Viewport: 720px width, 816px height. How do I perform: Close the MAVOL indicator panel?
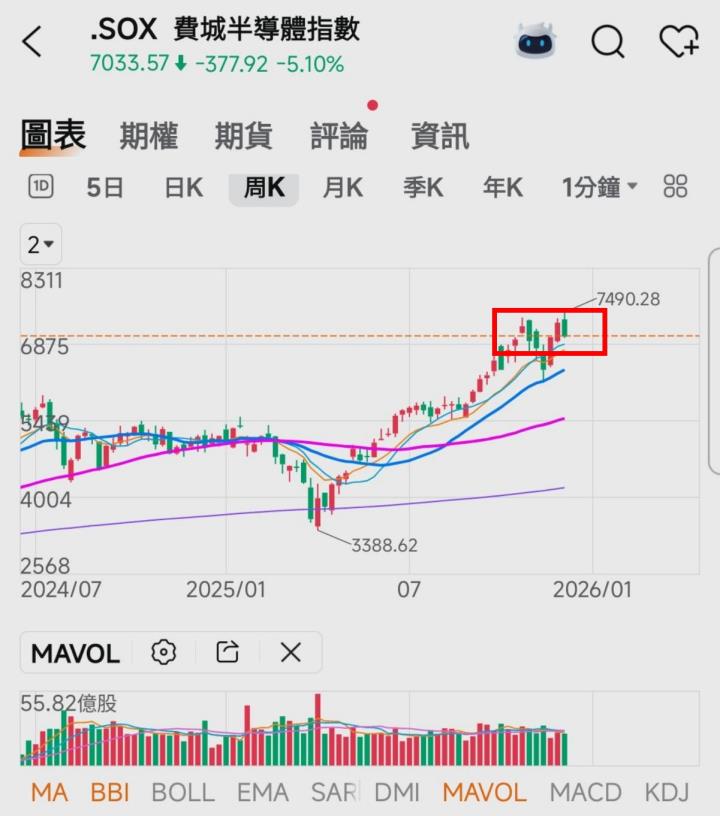(x=290, y=653)
